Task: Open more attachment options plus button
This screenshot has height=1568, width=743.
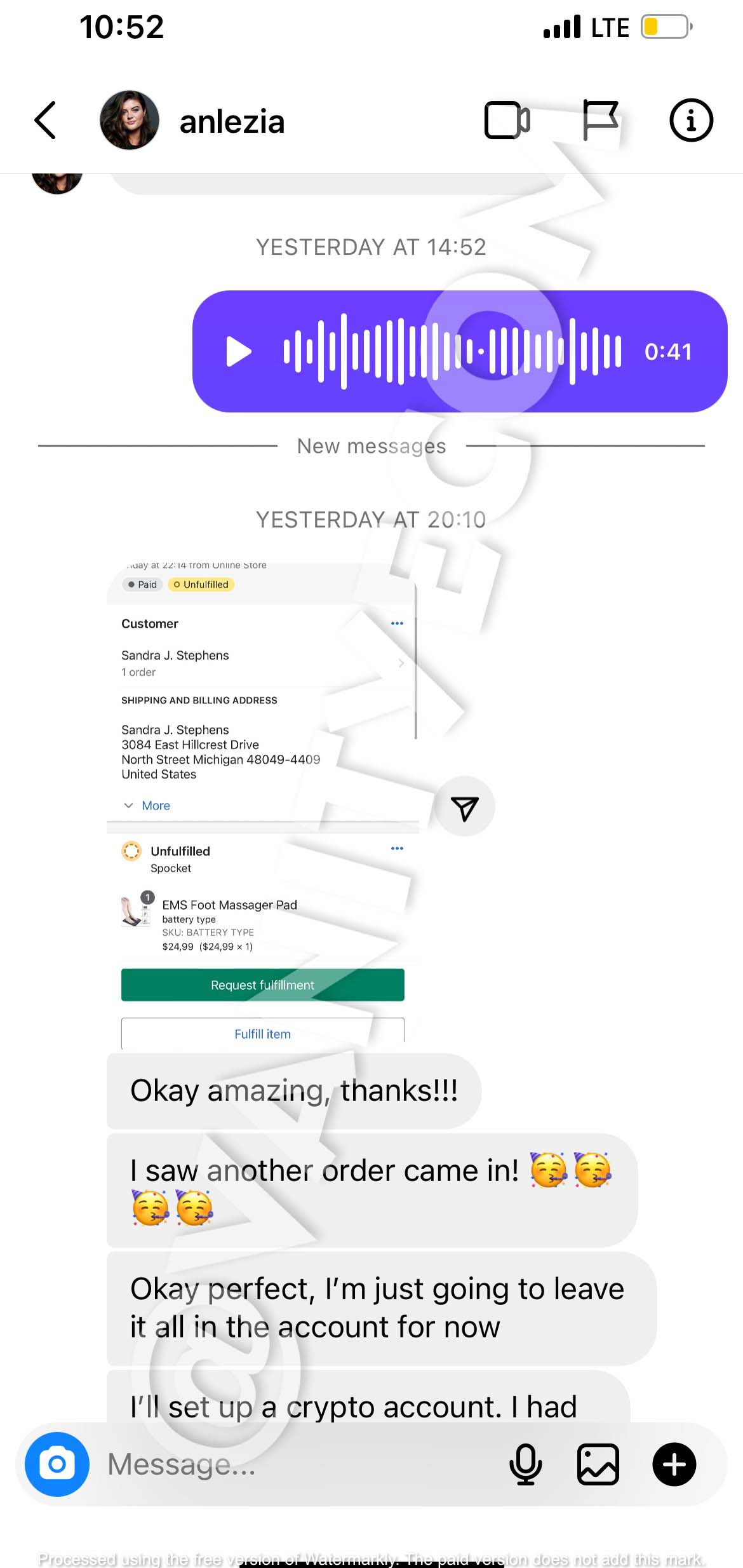Action: [674, 1464]
